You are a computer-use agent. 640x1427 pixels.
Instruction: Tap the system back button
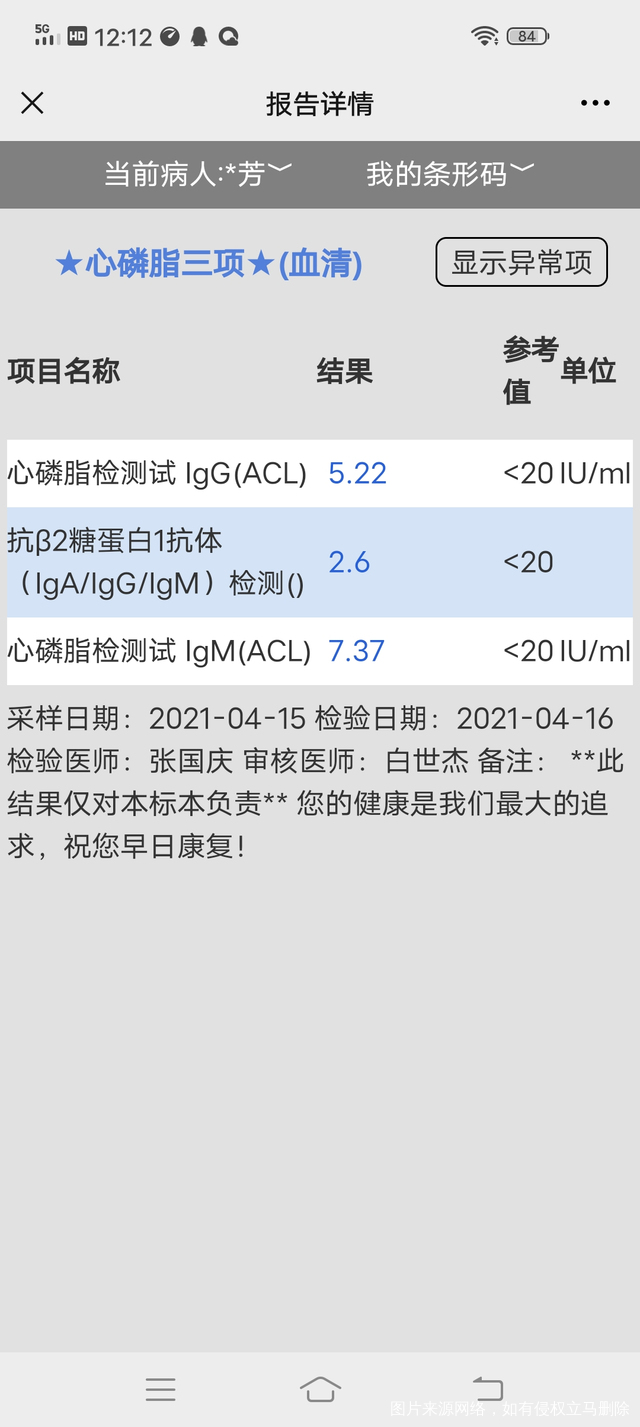click(487, 1389)
